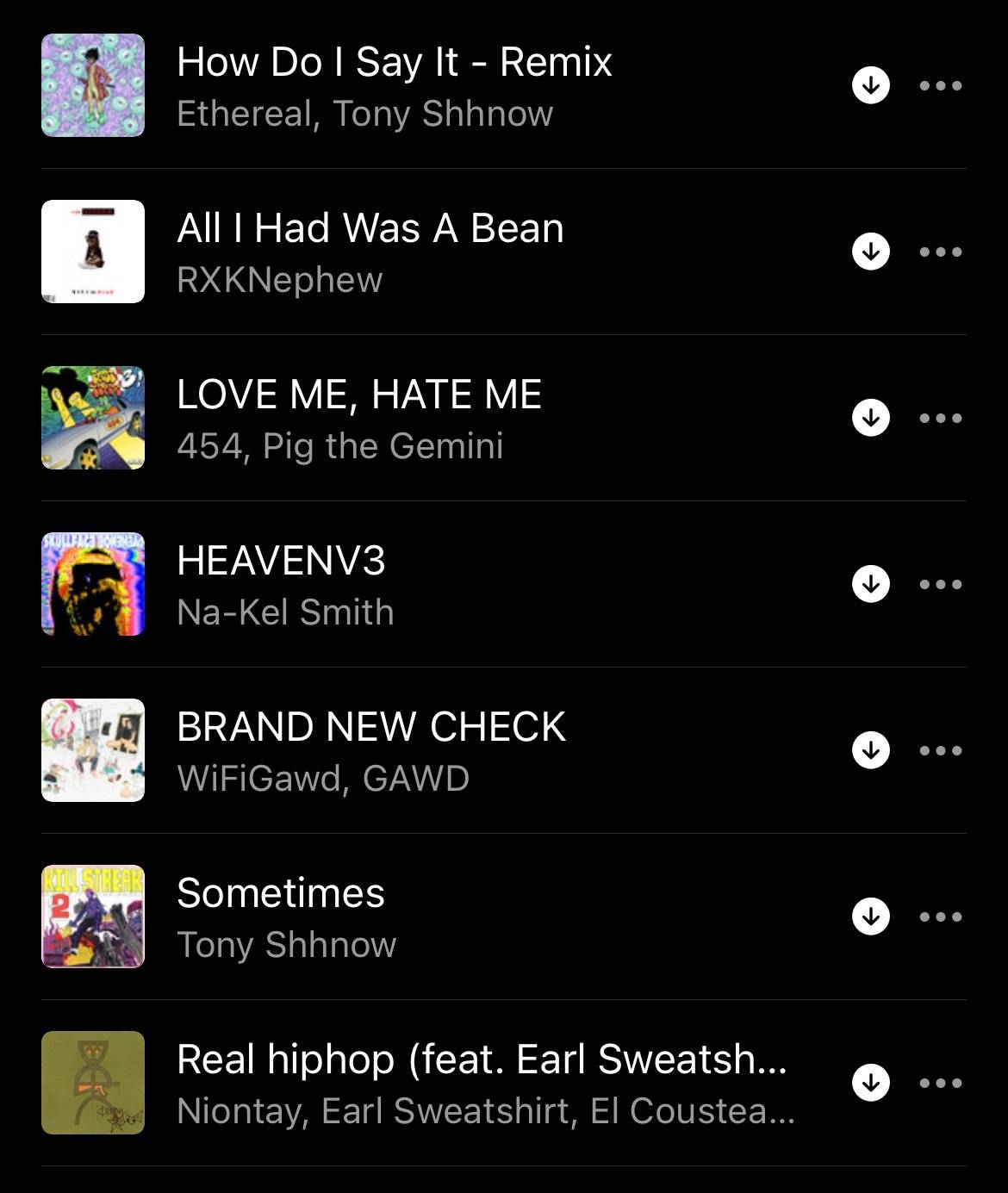The height and width of the screenshot is (1193, 1008).
Task: Download All I Had Was A Bean
Action: pyautogui.click(x=871, y=252)
